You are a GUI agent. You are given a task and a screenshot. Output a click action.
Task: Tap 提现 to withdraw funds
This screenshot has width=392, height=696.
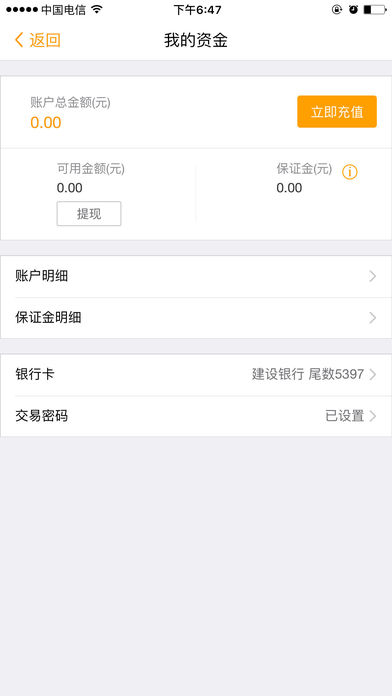[x=89, y=214]
